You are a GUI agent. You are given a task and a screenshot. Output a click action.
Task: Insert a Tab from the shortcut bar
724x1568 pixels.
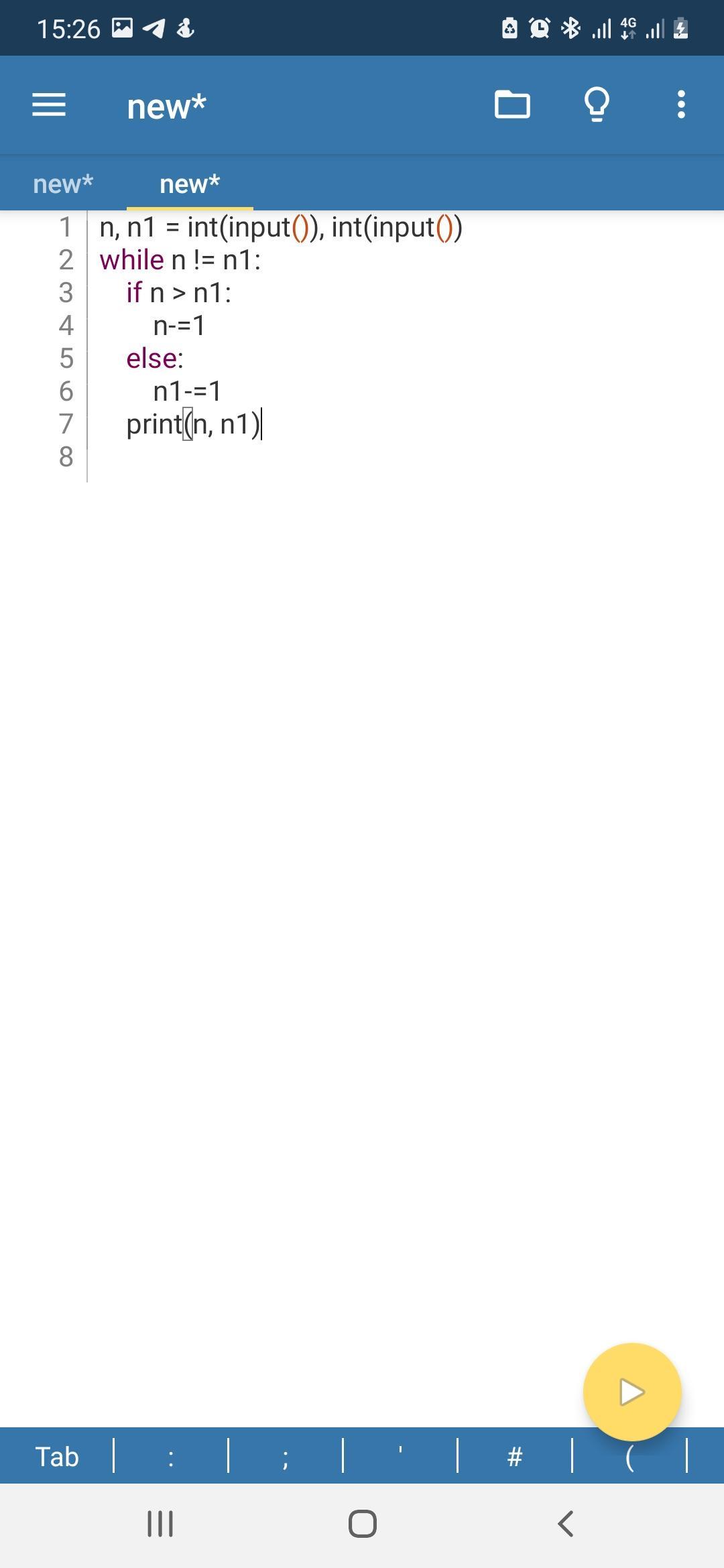57,1456
